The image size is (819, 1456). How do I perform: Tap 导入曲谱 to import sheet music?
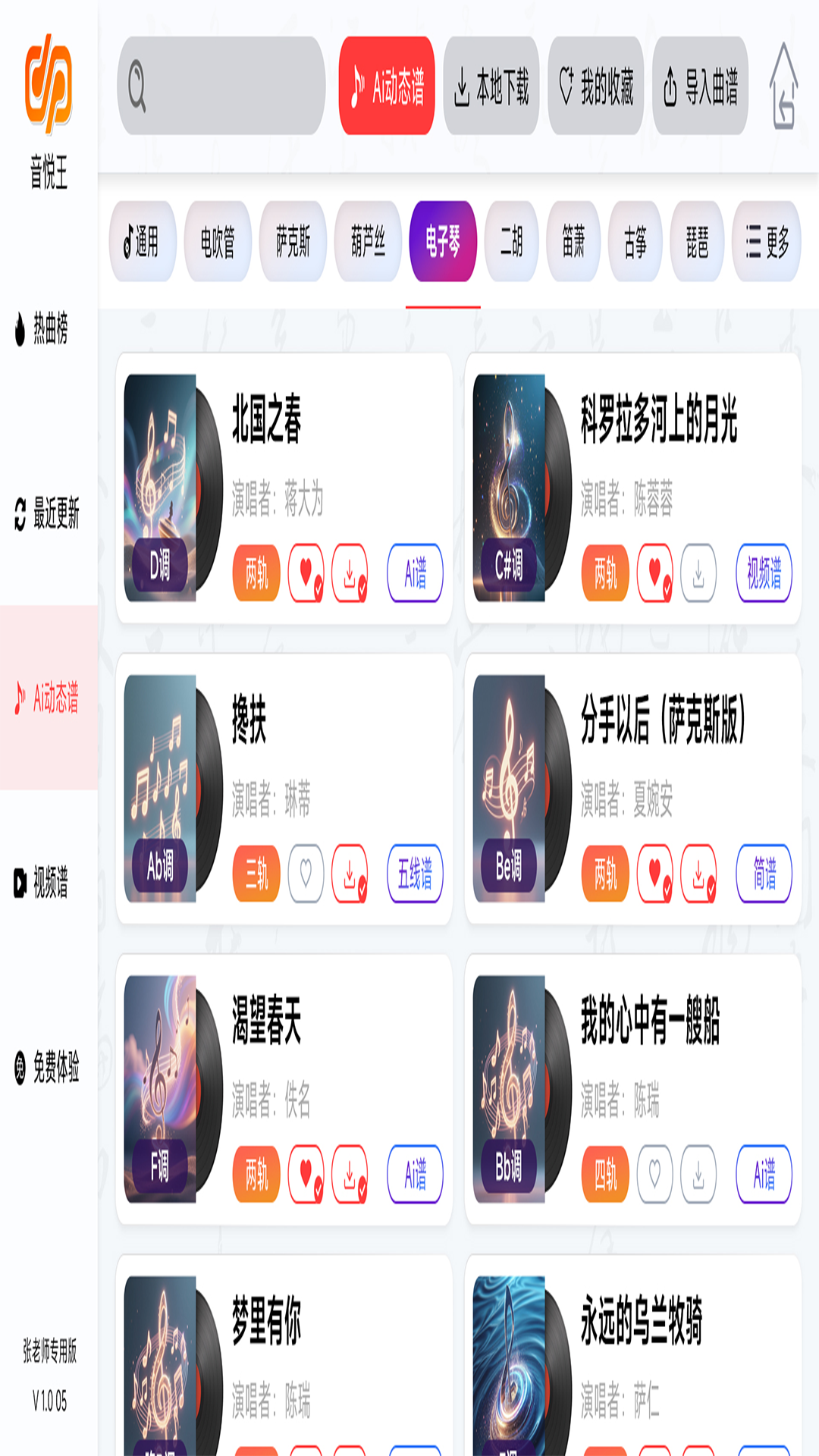click(x=700, y=86)
